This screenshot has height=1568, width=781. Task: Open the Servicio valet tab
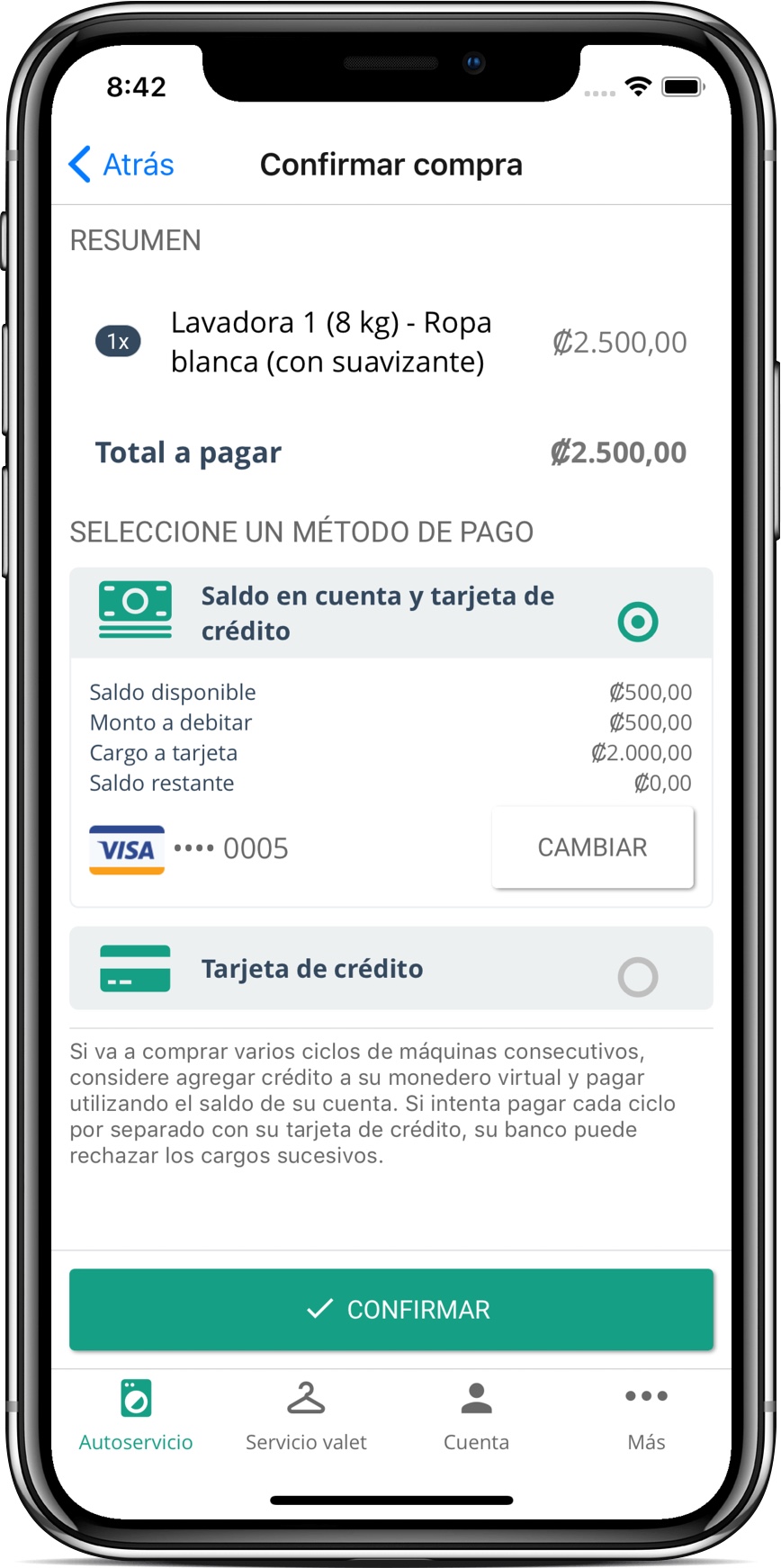[x=306, y=1415]
